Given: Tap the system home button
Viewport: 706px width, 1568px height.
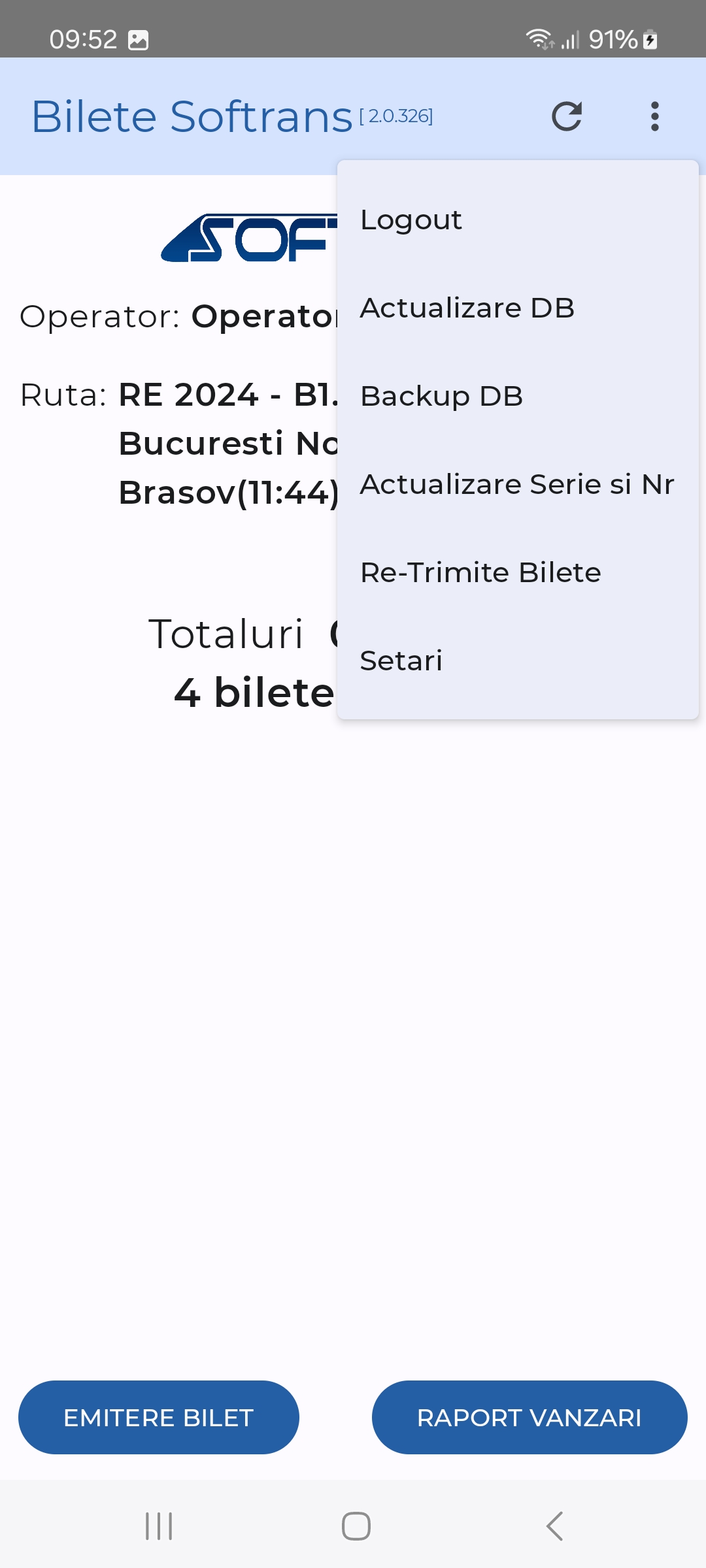Looking at the screenshot, I should [356, 1526].
